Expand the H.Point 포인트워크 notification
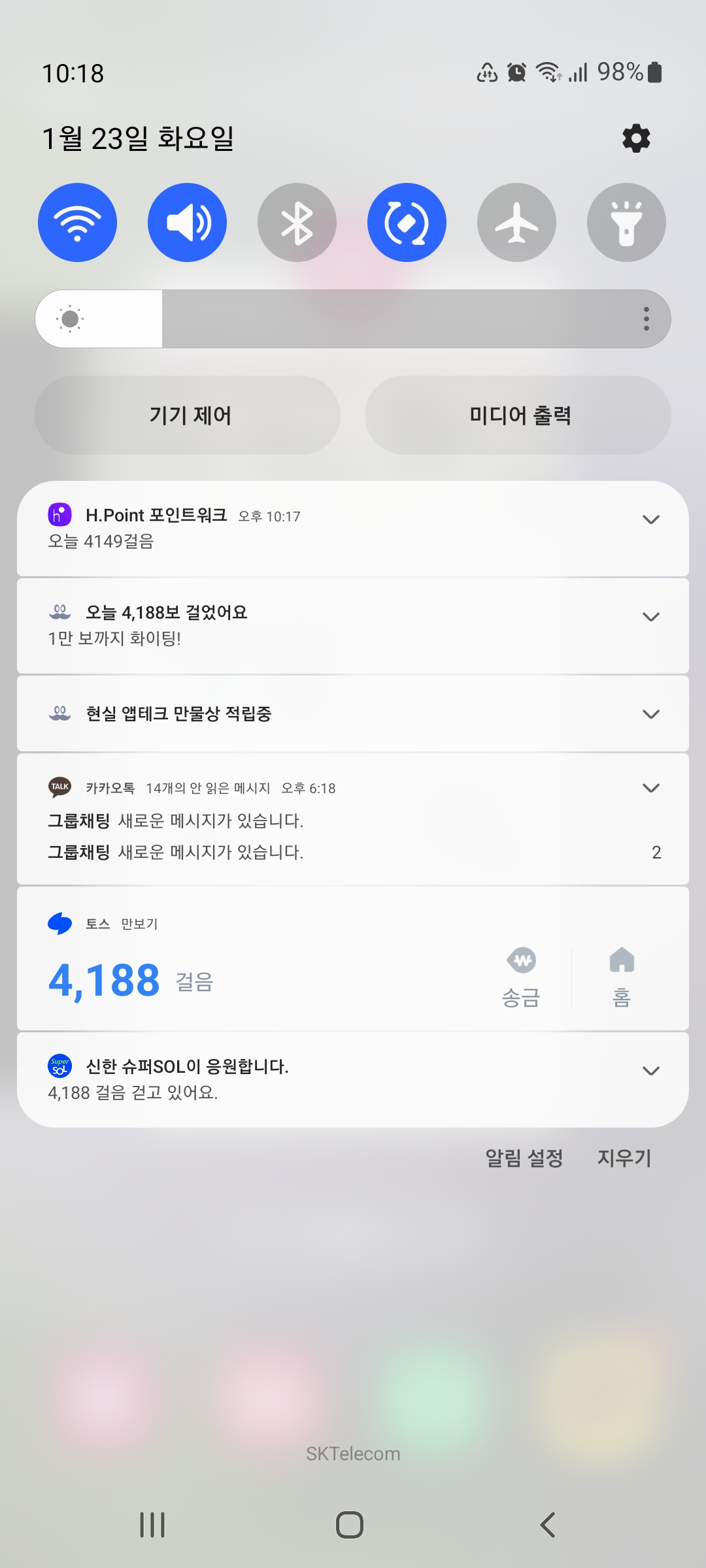 point(650,519)
